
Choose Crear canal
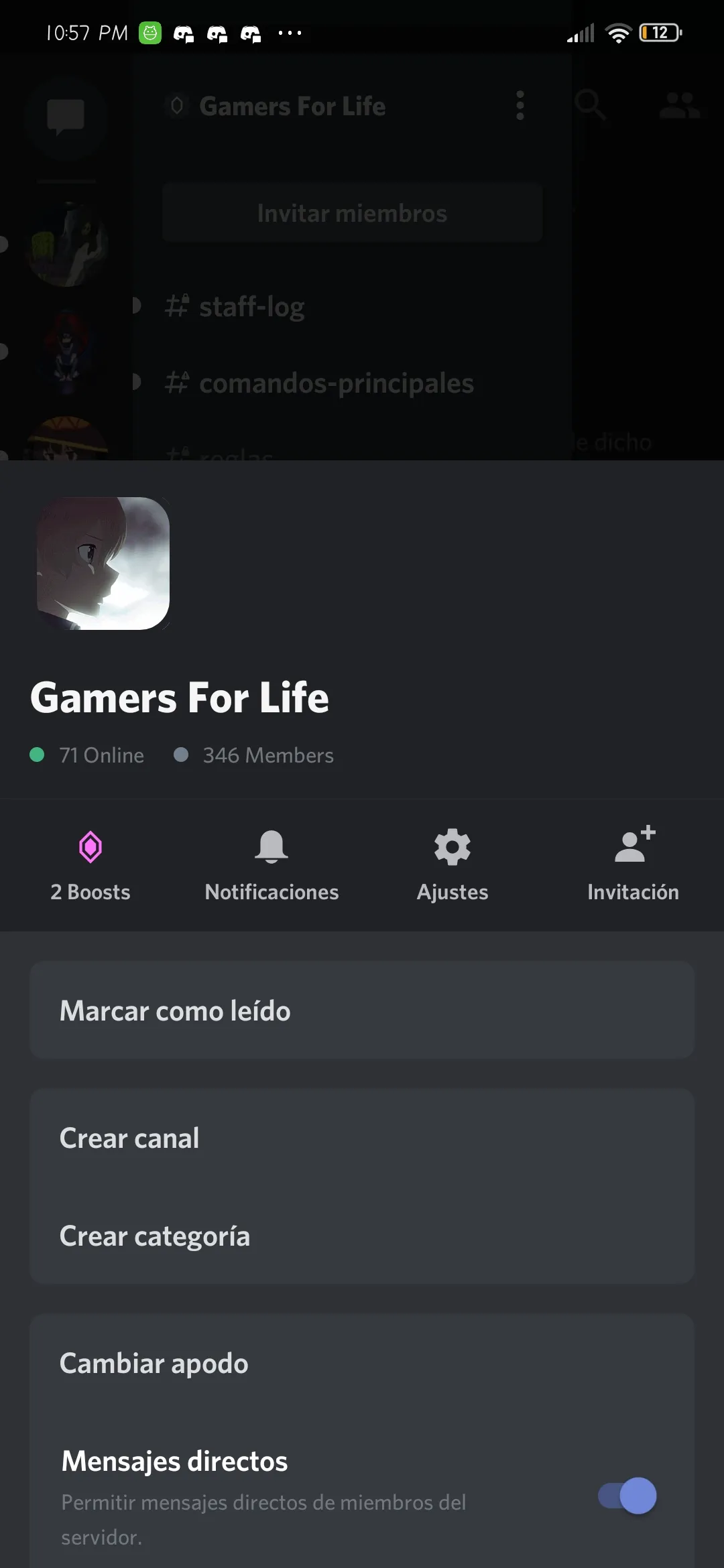[x=362, y=1138]
